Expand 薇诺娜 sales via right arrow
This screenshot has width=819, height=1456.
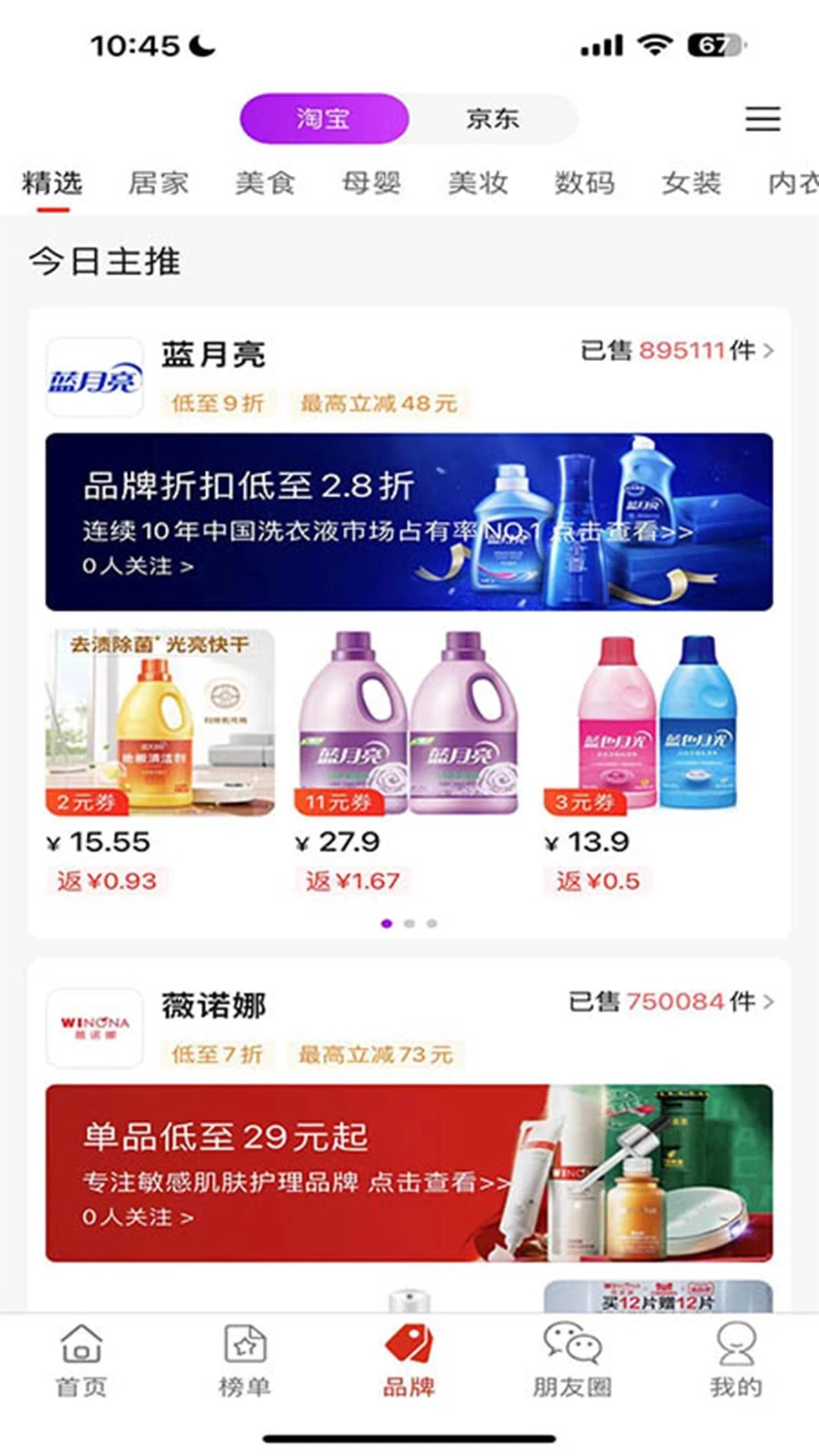770,1002
